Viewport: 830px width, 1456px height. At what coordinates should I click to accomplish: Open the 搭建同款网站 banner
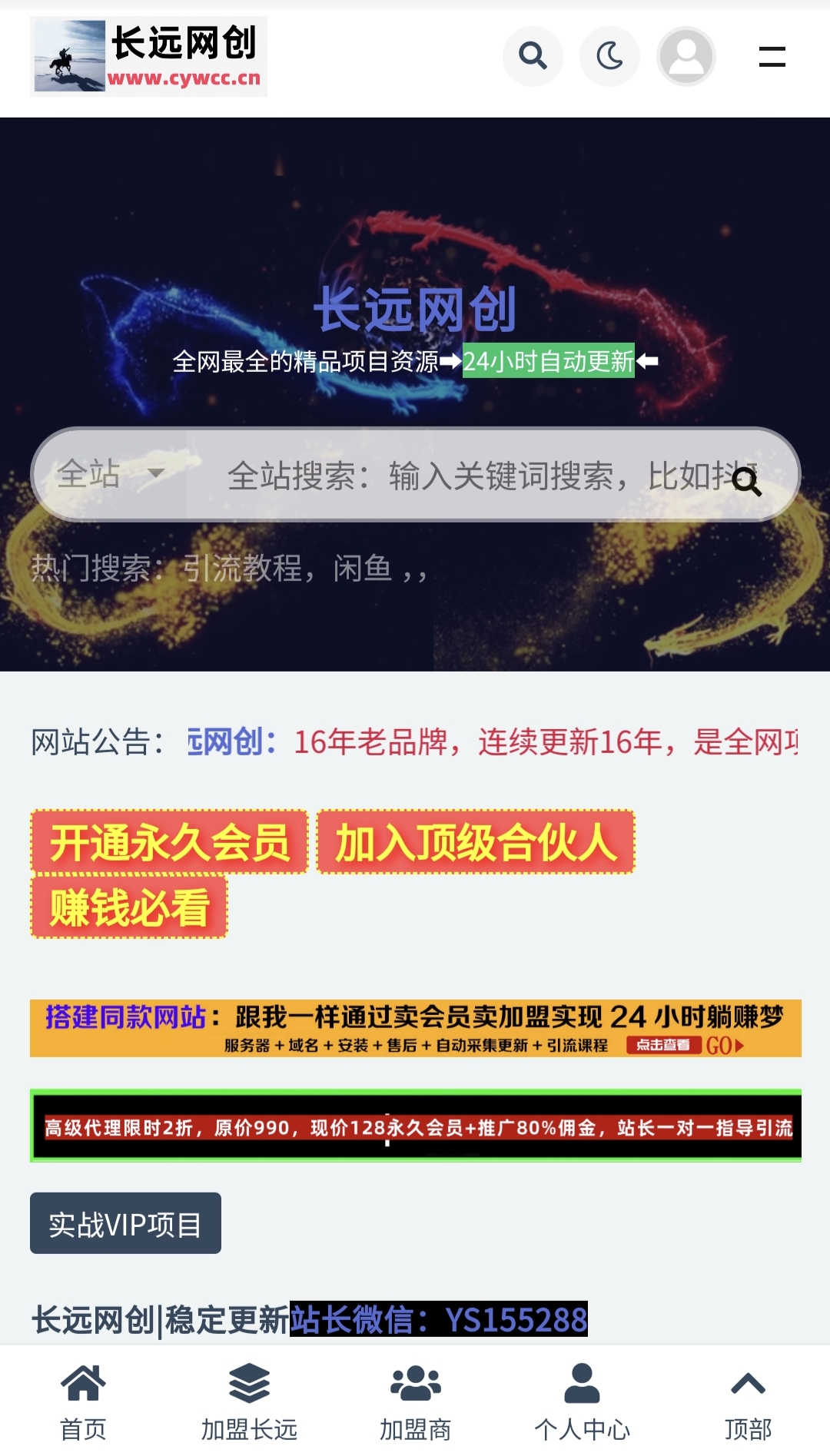point(415,1028)
